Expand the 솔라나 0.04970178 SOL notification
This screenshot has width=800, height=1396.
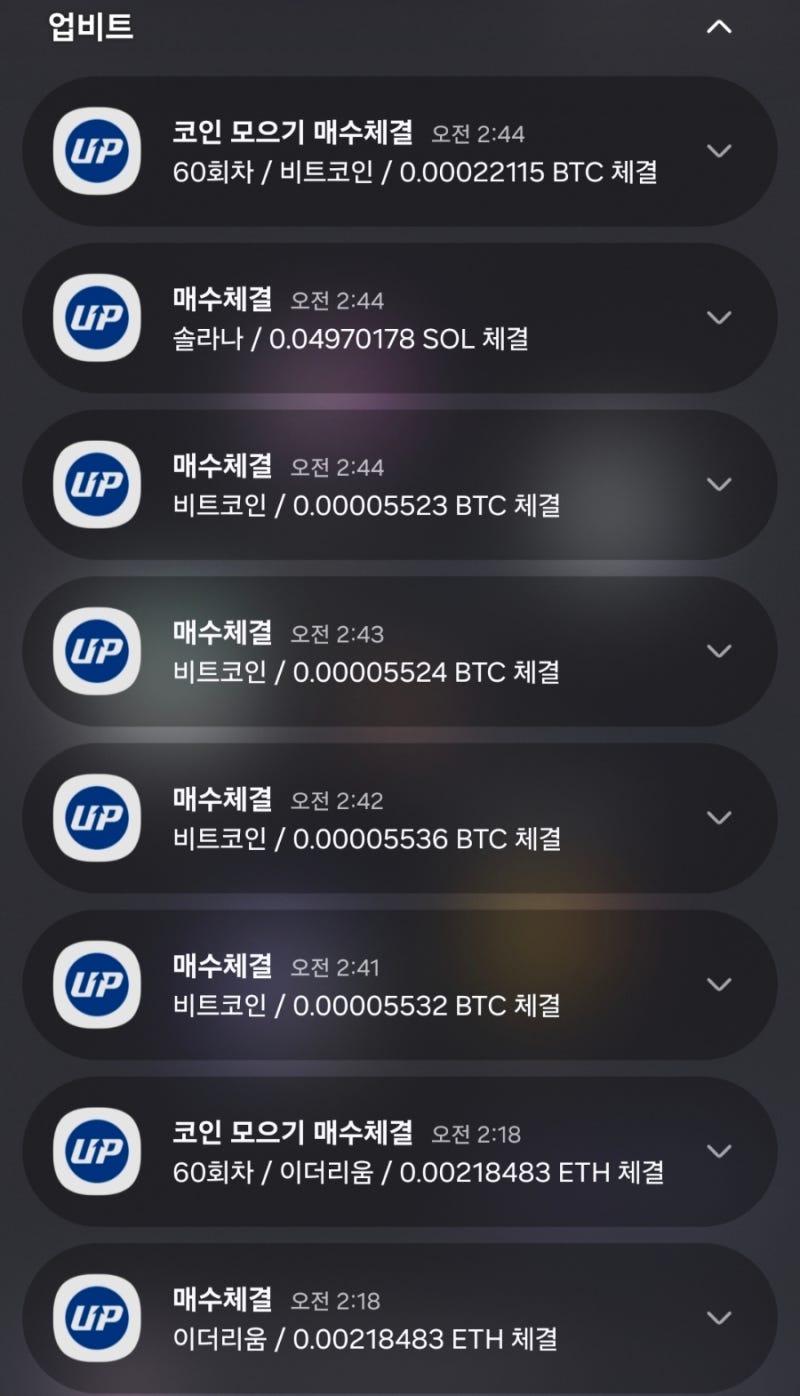click(719, 318)
